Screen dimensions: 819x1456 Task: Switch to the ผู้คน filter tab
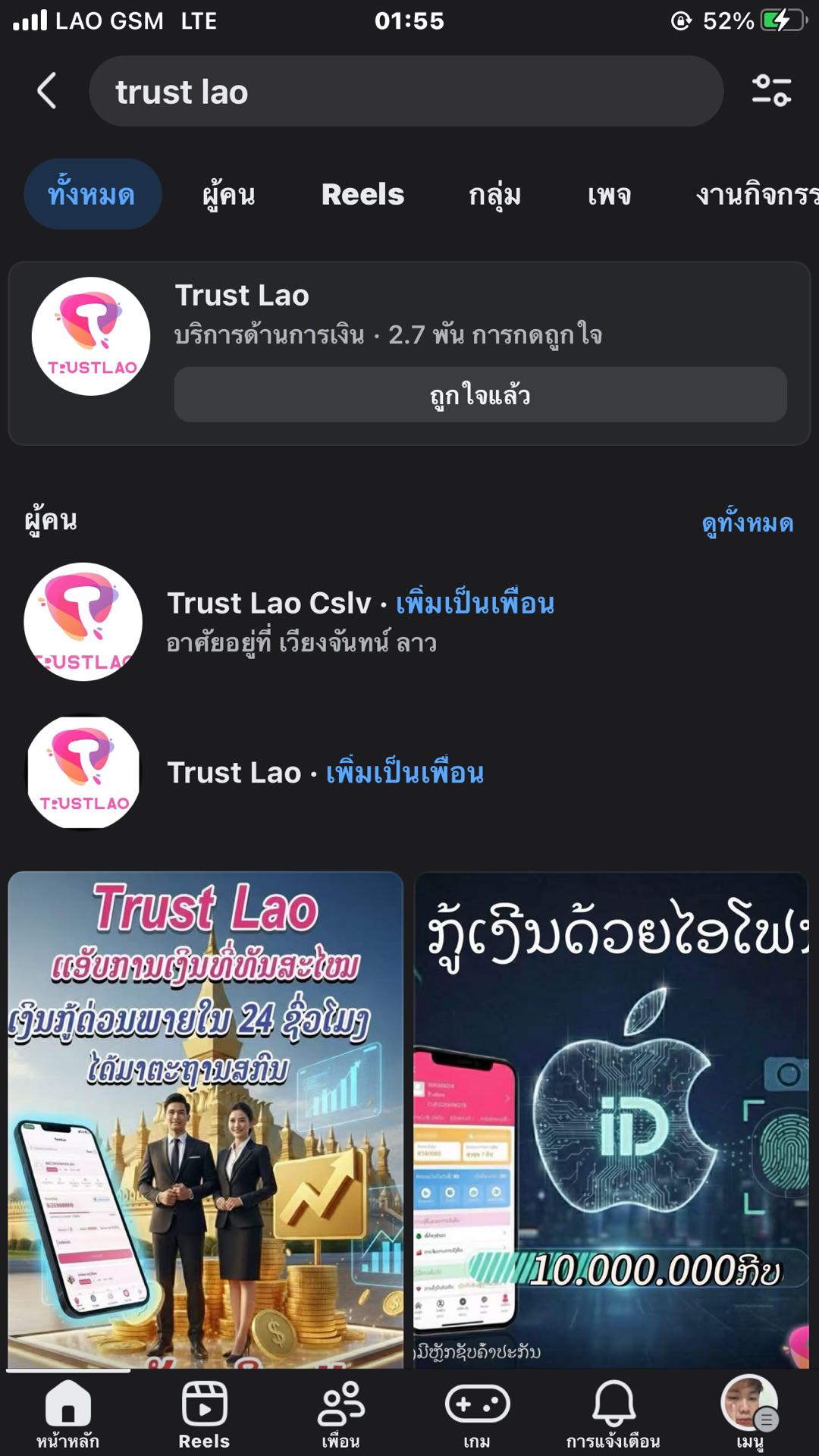[x=228, y=194]
